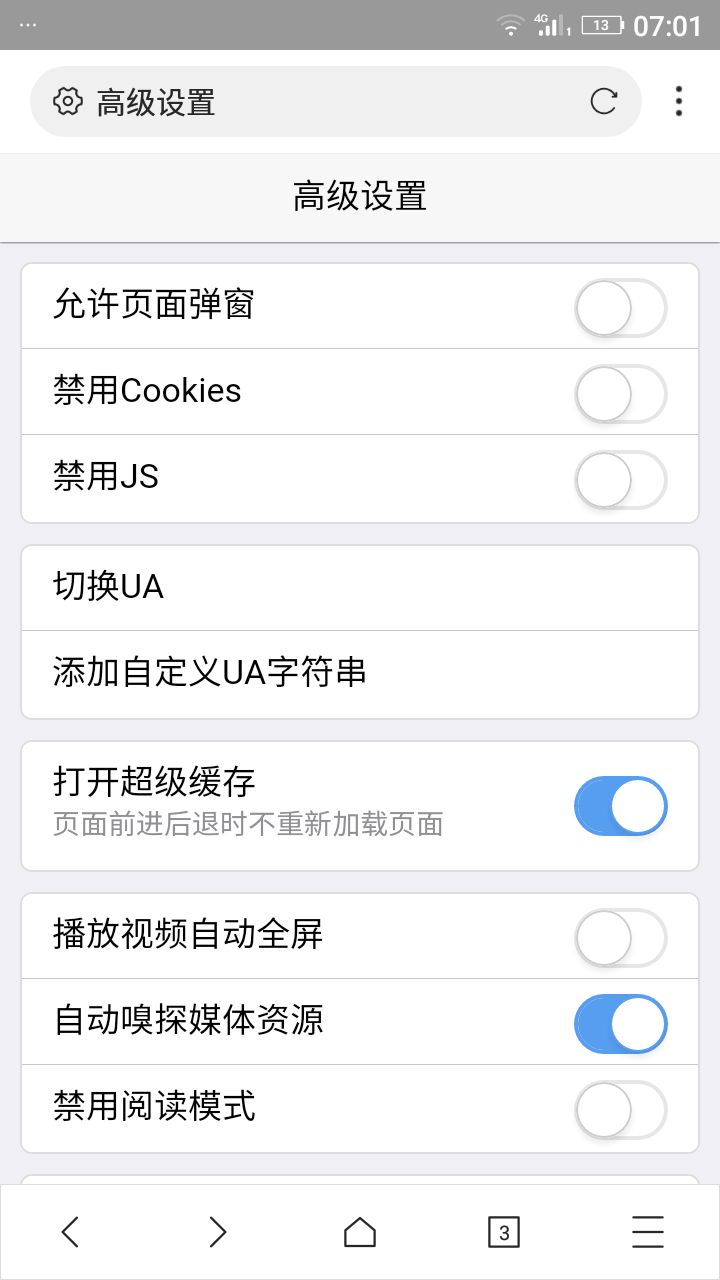Enable 播放视频自动全屏
720x1280 pixels.
click(620, 937)
